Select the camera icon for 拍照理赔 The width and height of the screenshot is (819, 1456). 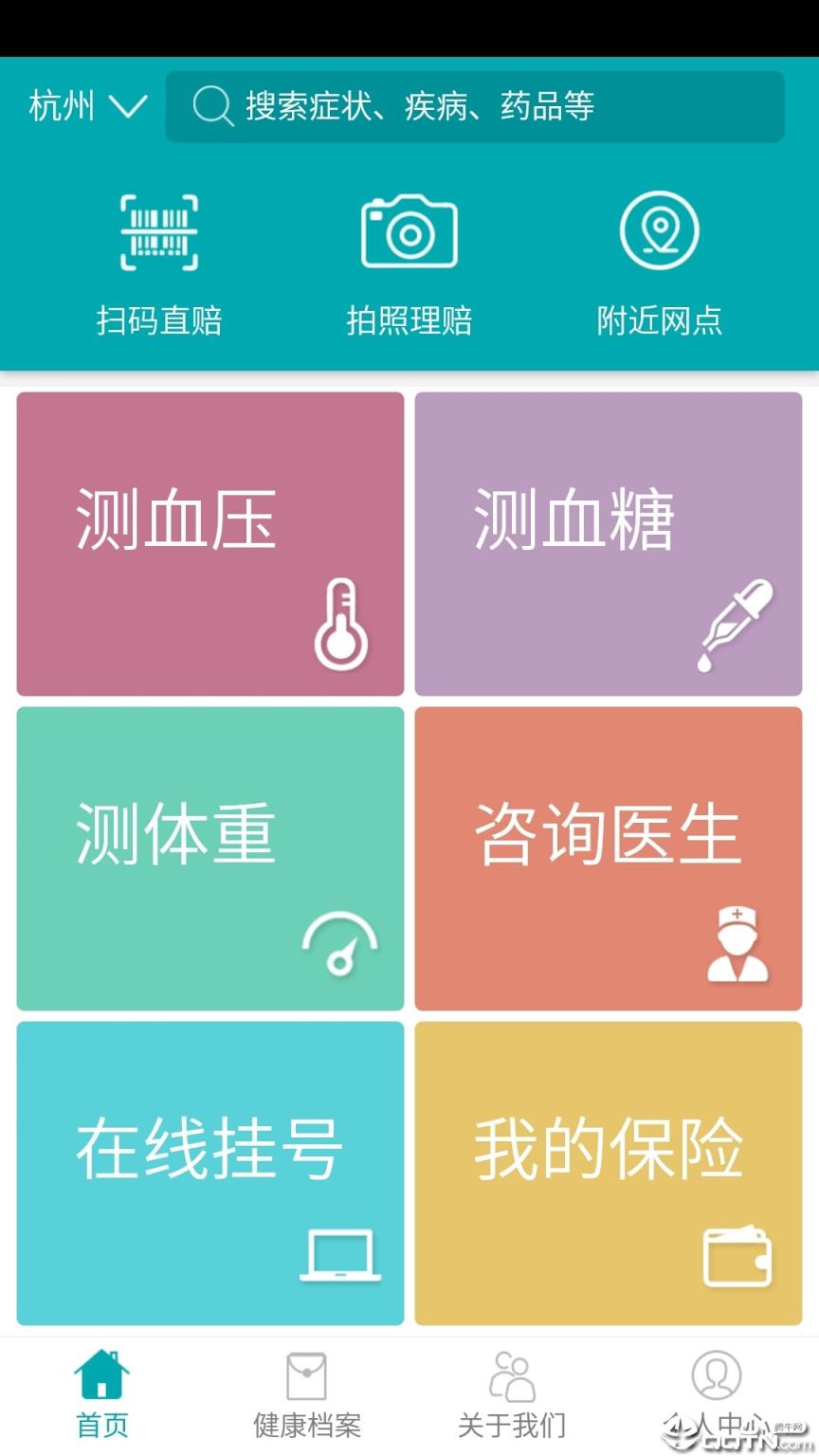[x=409, y=228]
